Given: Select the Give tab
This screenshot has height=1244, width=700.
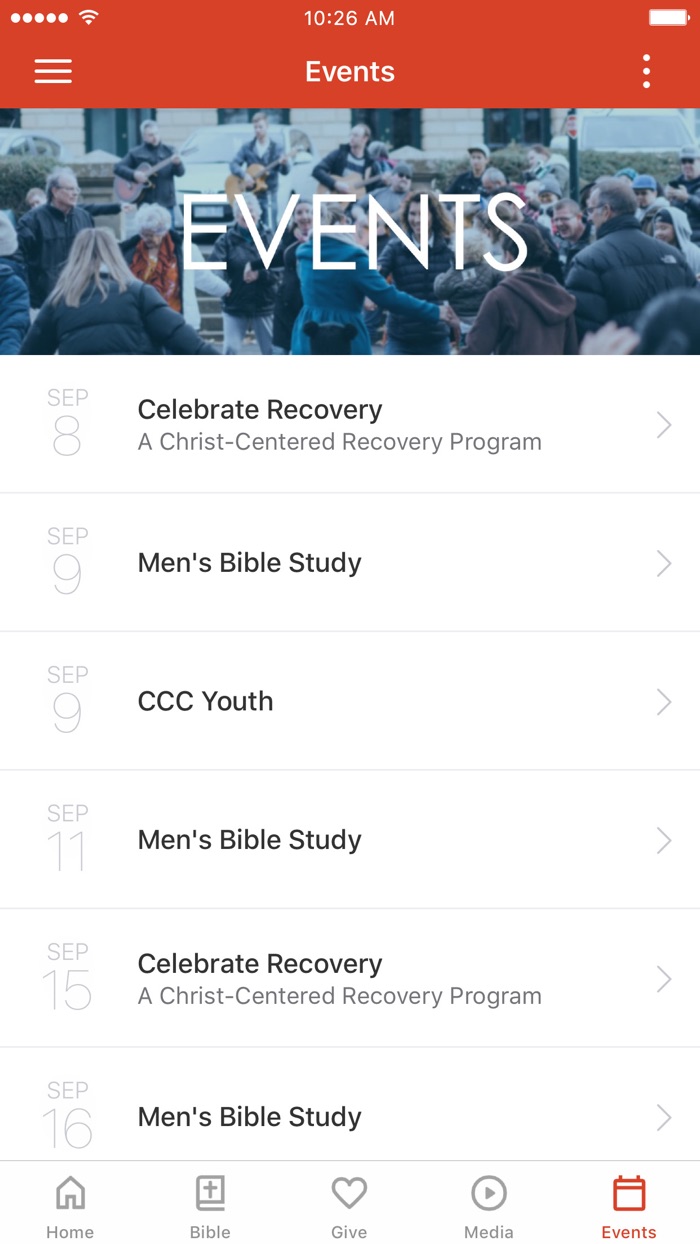Looking at the screenshot, I should click(x=349, y=1206).
